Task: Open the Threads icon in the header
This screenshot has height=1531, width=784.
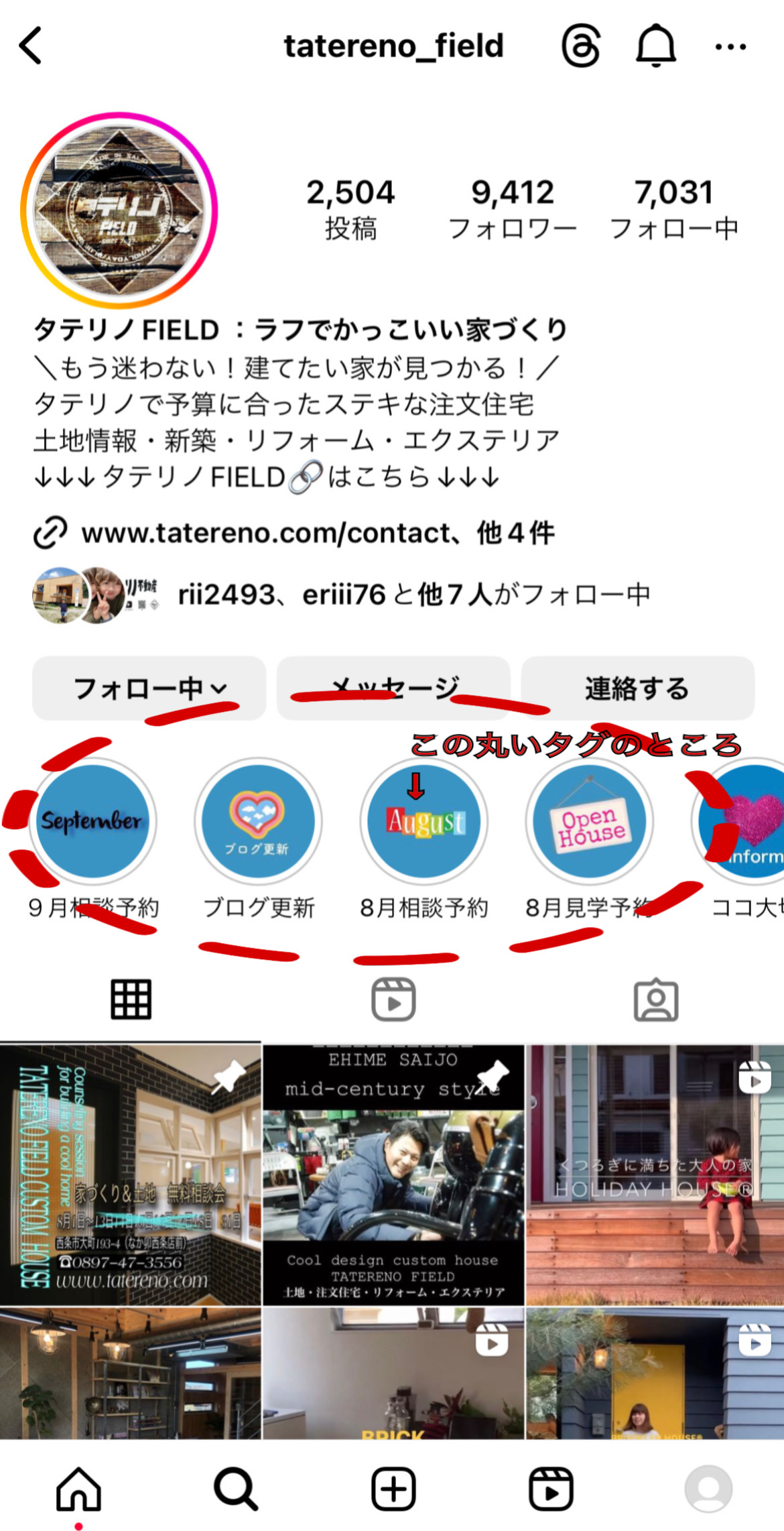Action: [x=580, y=46]
